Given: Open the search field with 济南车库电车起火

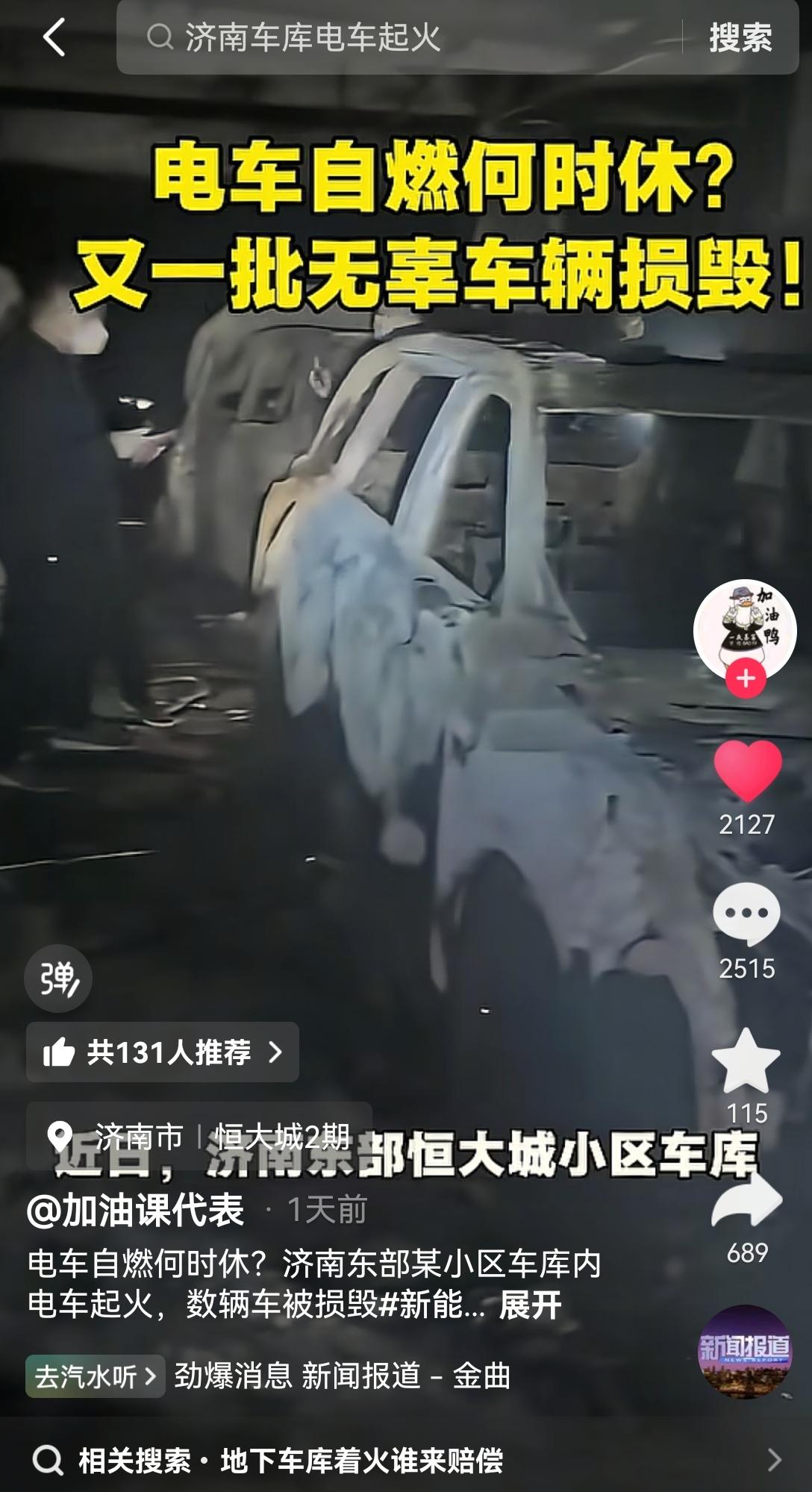Looking at the screenshot, I should click(x=396, y=37).
